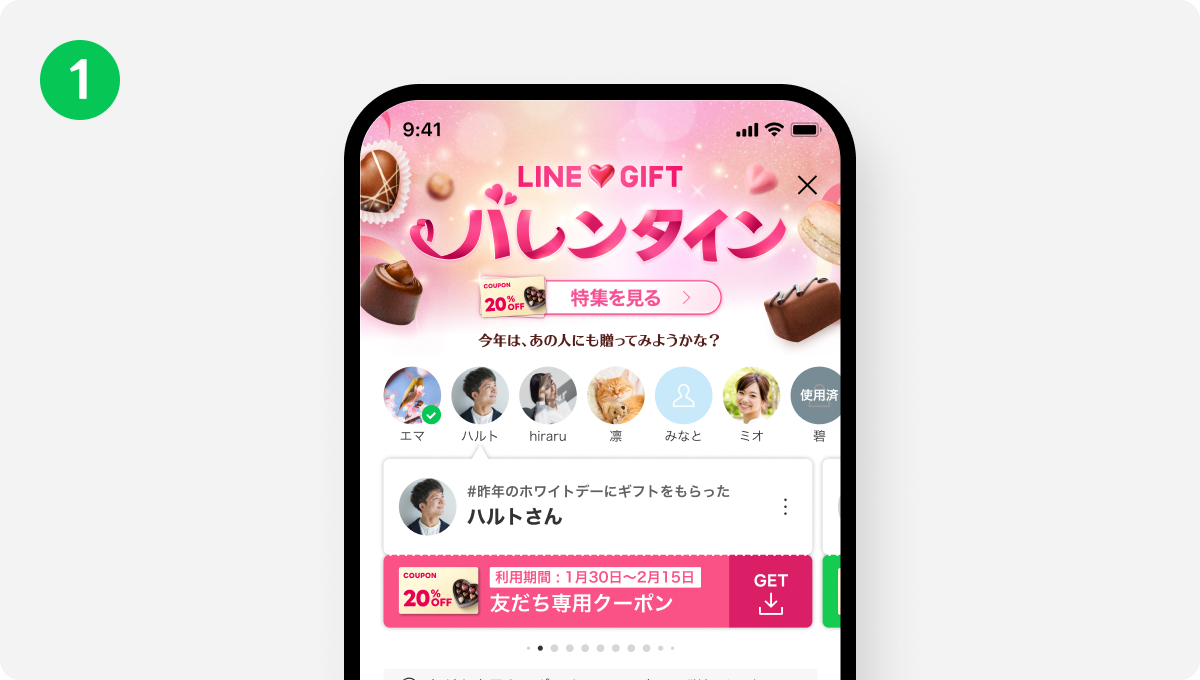Select friend エマ avatar
The width and height of the screenshot is (1200, 680).
coord(412,396)
